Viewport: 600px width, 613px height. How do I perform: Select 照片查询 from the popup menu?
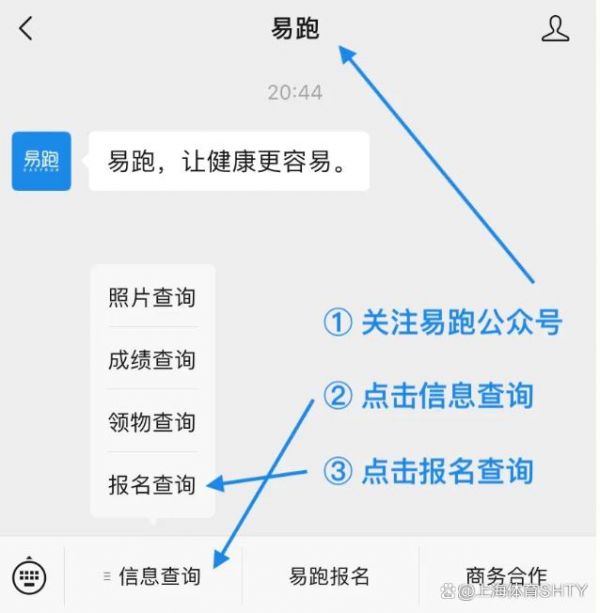point(152,298)
